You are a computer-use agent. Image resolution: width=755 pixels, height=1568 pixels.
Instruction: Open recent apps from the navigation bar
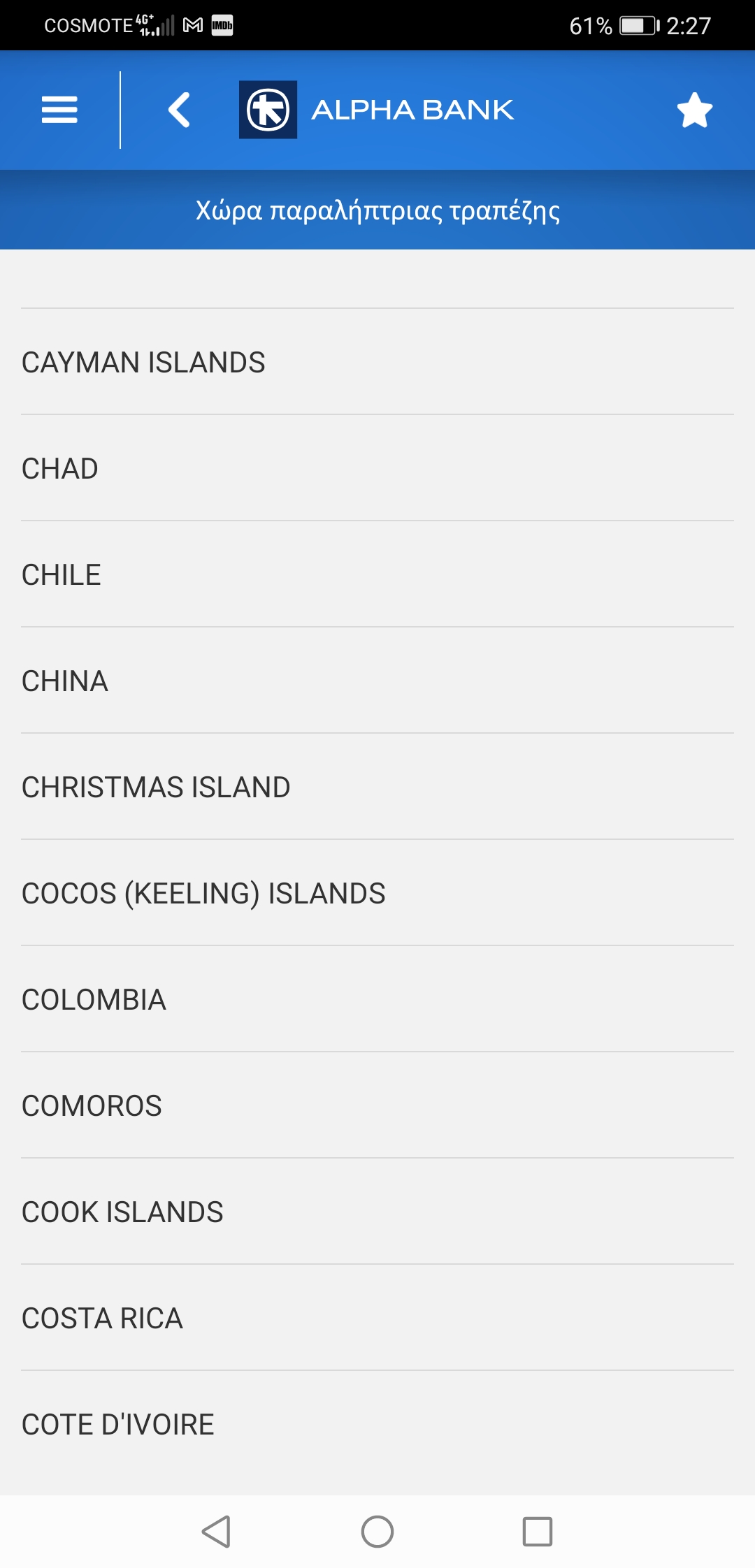click(538, 1532)
